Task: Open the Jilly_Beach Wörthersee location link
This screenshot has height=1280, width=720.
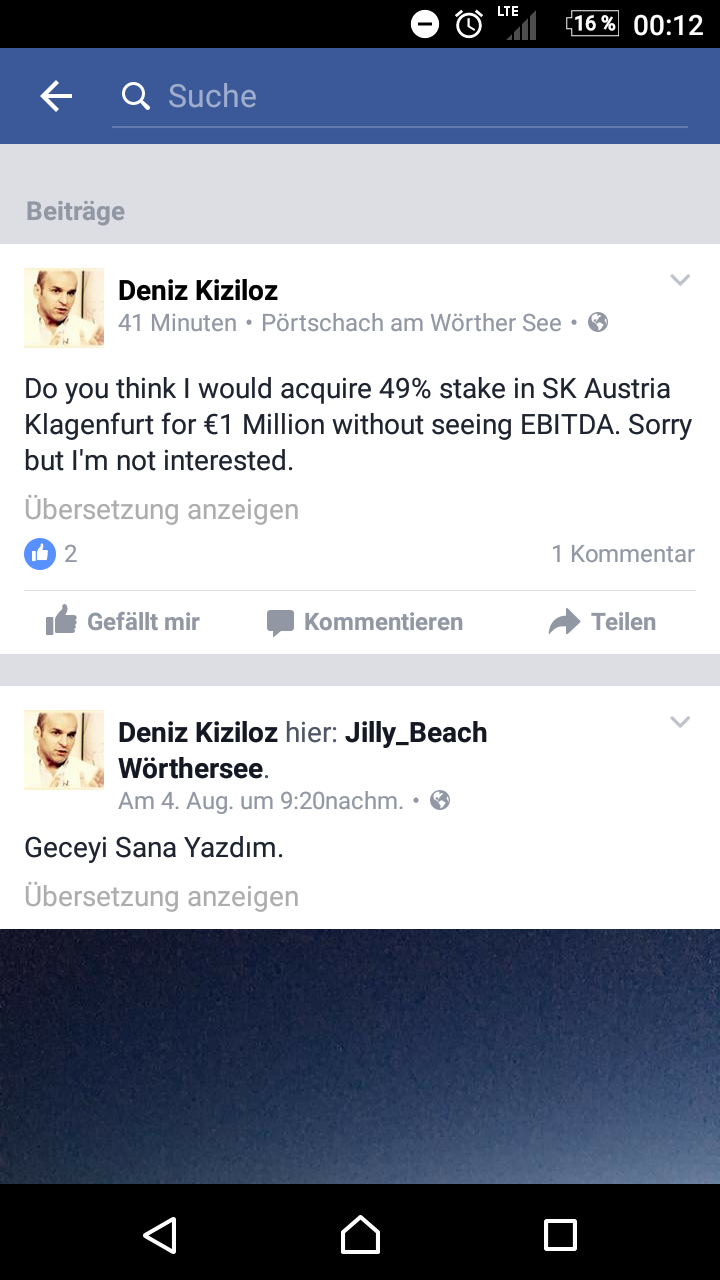Action: click(x=303, y=750)
